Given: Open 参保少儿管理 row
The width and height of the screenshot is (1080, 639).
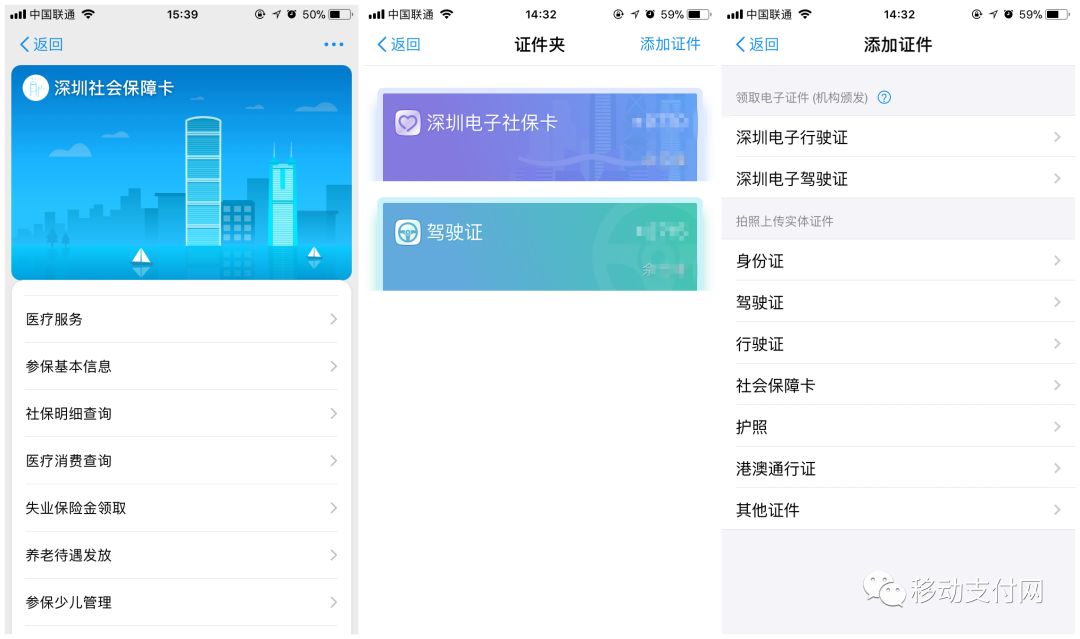Looking at the screenshot, I should (x=180, y=602).
